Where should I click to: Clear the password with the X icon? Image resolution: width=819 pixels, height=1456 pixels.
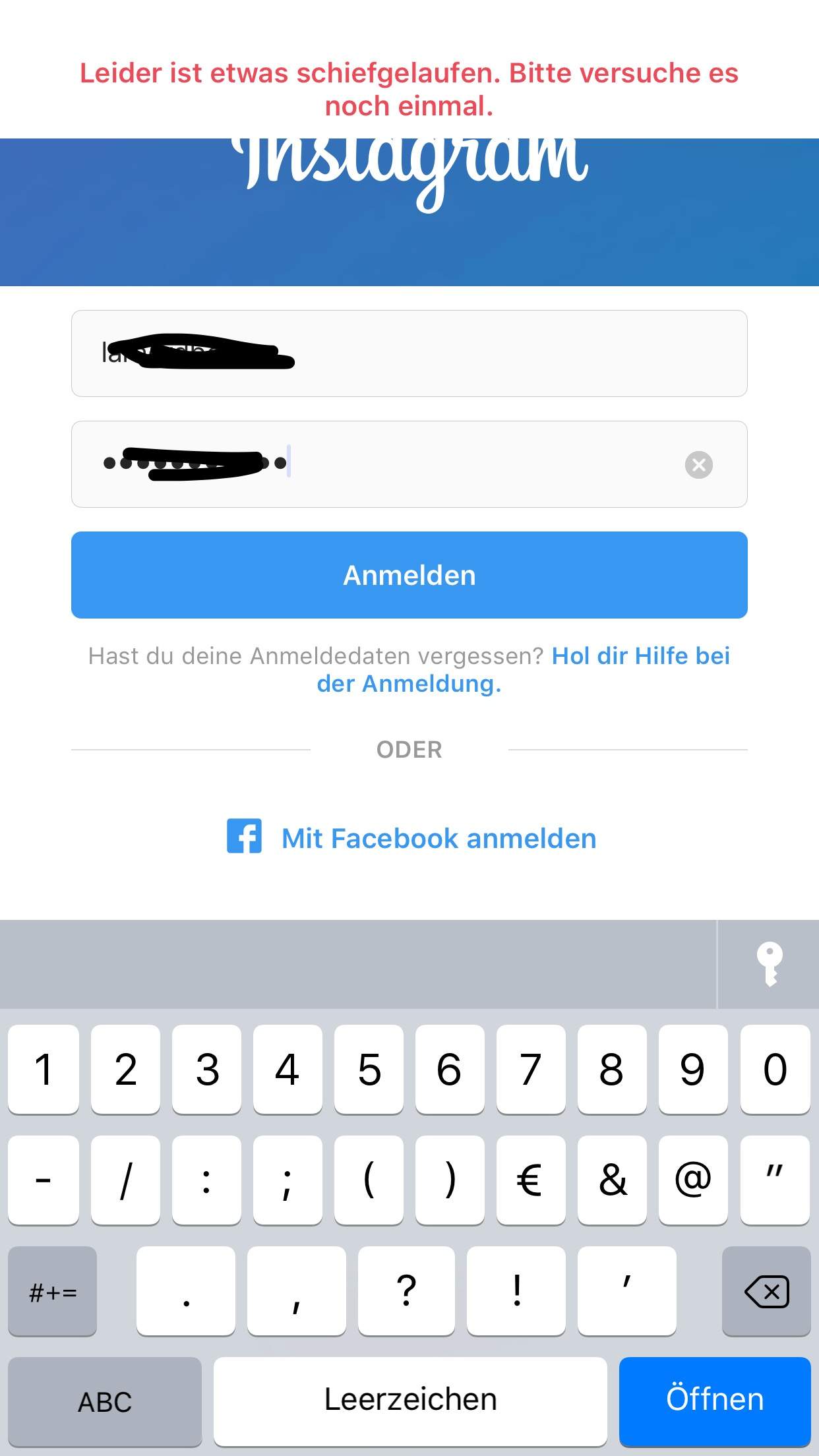coord(698,465)
